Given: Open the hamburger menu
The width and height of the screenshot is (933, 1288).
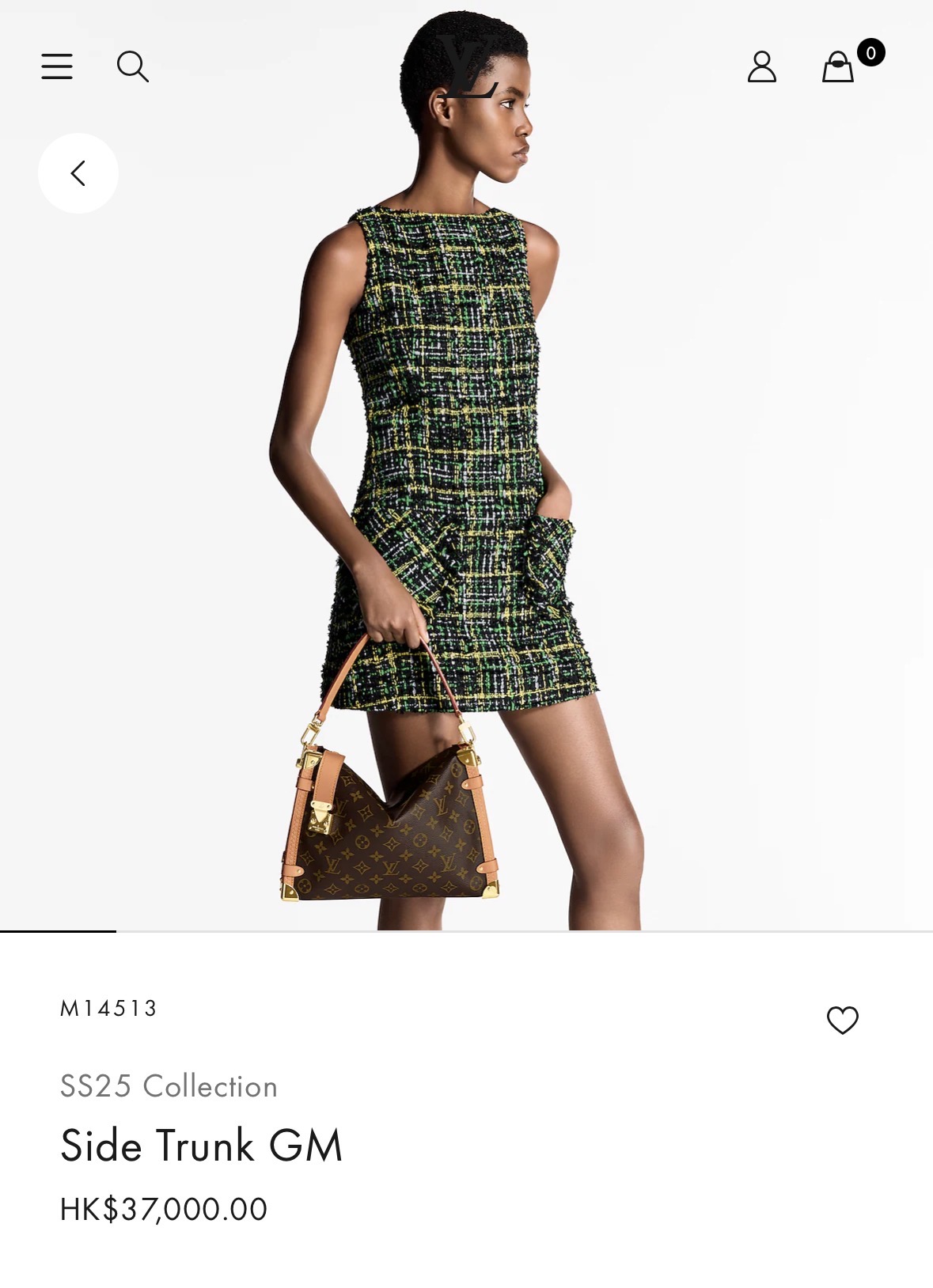Looking at the screenshot, I should [x=57, y=66].
